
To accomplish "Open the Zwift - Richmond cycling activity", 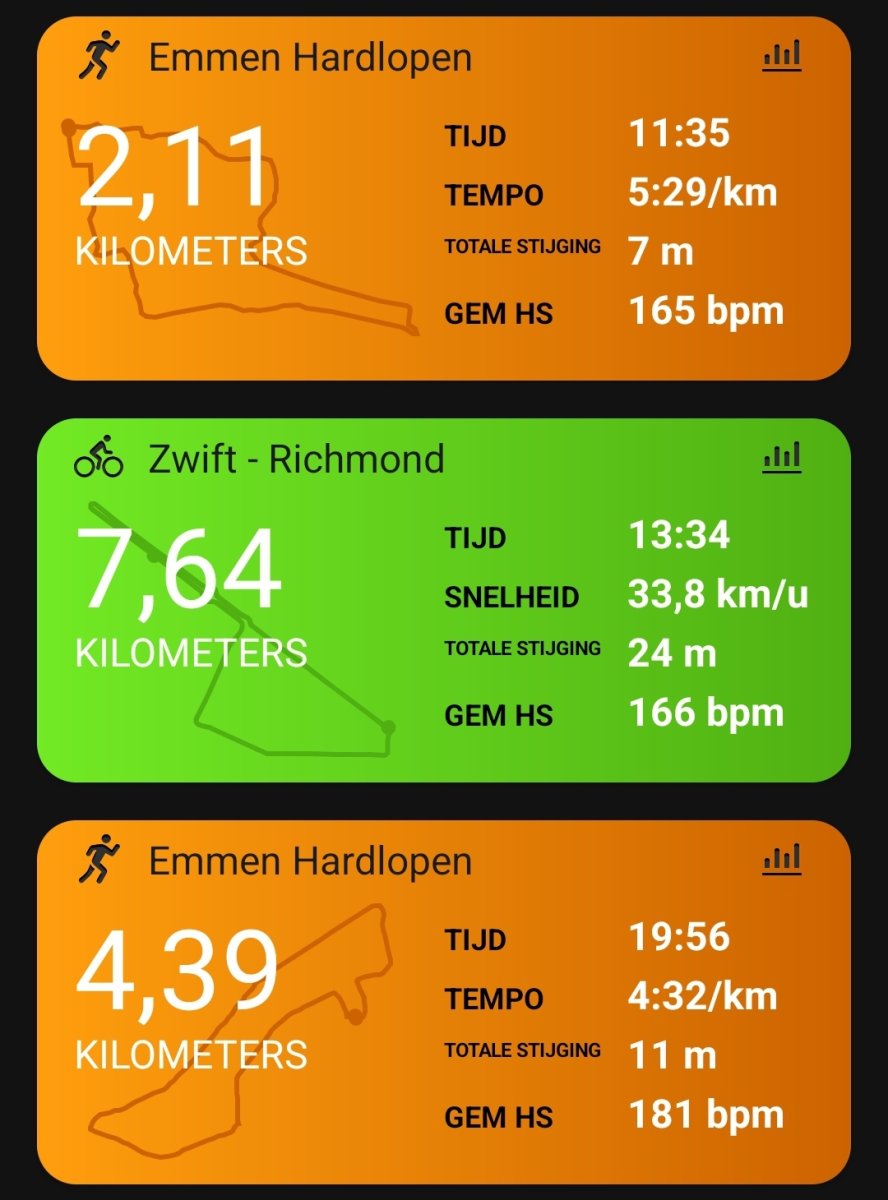I will [x=296, y=460].
